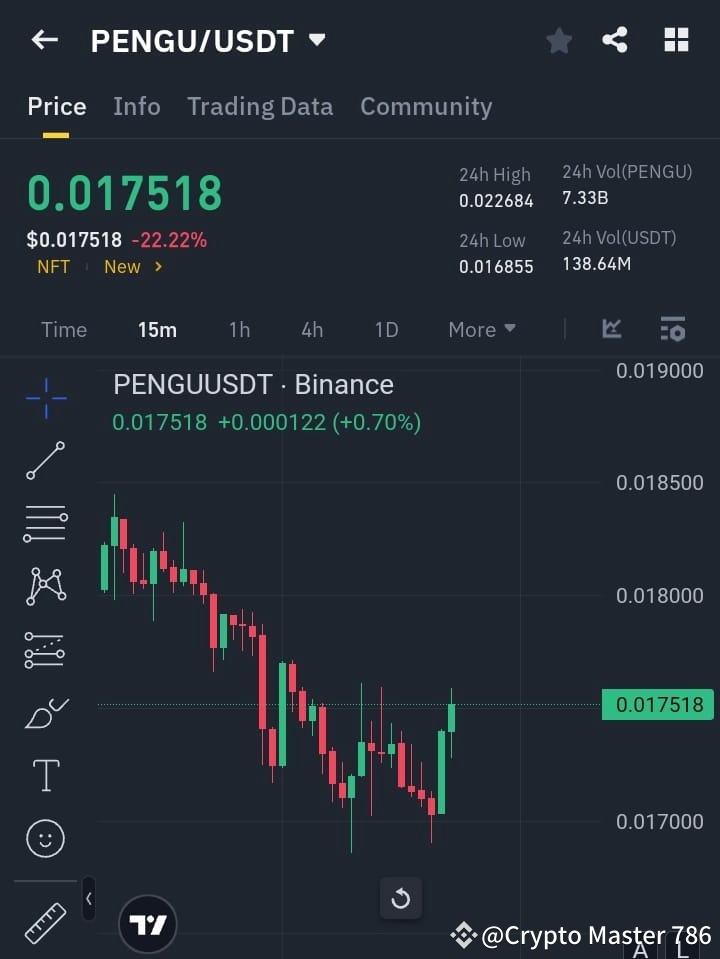This screenshot has width=720, height=959.
Task: Collapse the drawing toolbar with left chevron
Action: pyautogui.click(x=88, y=898)
